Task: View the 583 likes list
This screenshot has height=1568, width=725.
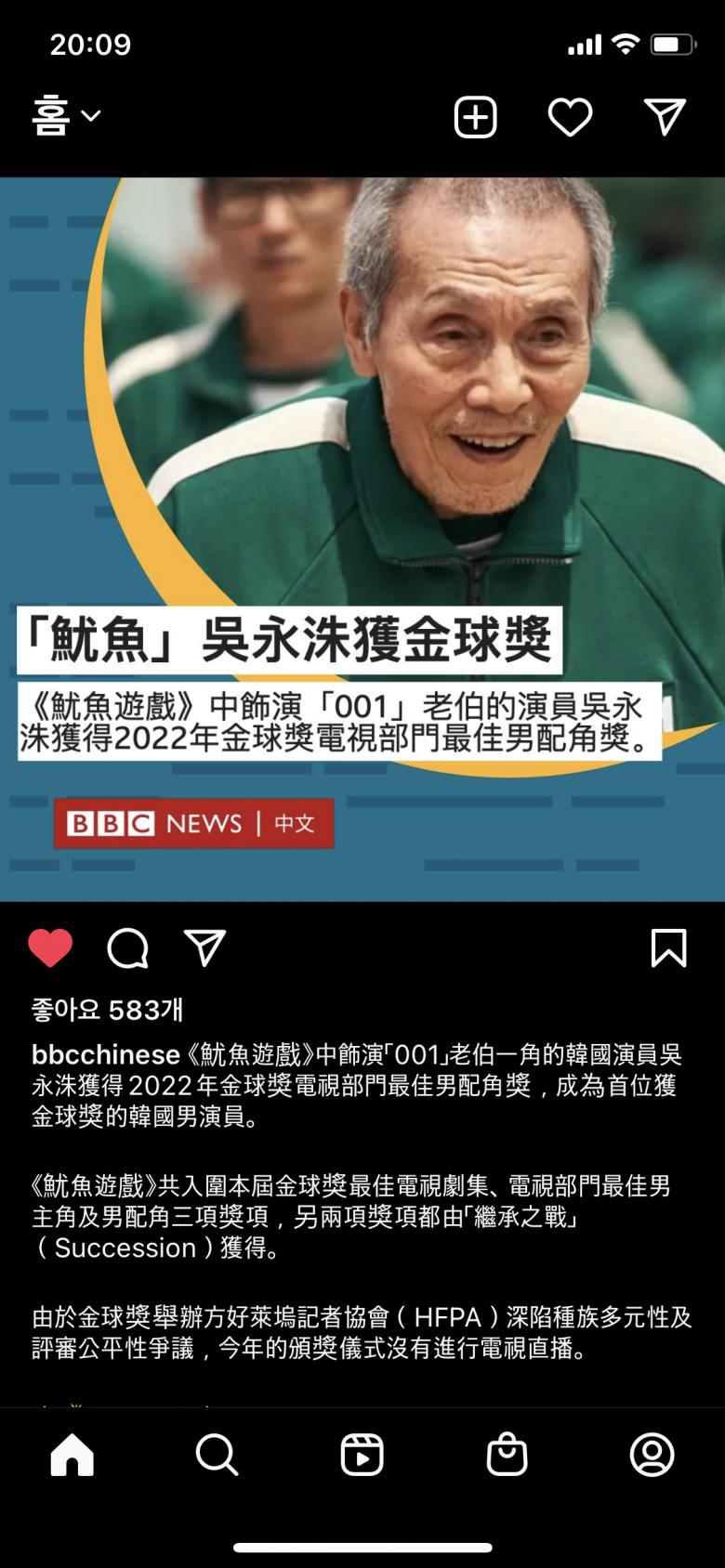Action: click(107, 1010)
